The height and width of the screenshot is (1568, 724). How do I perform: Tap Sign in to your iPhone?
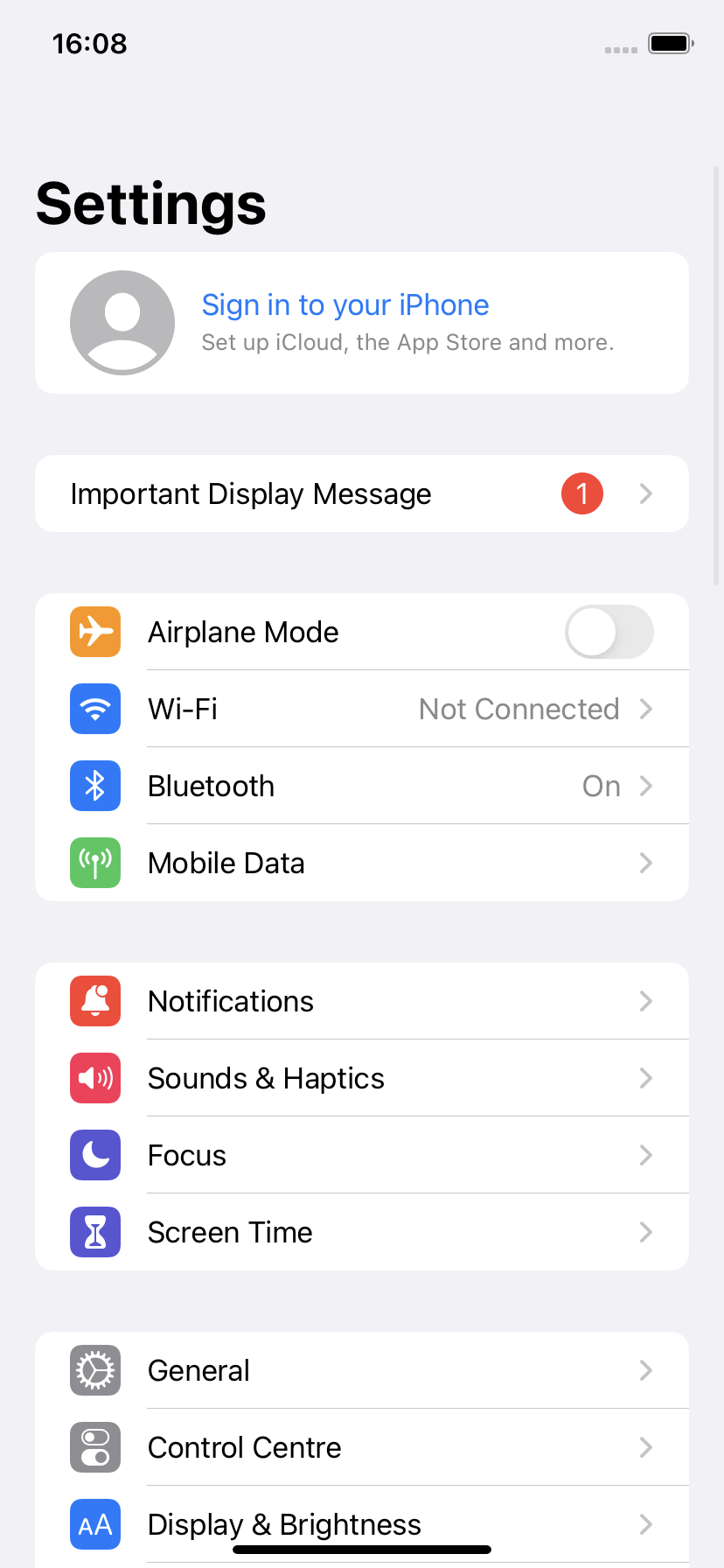tap(345, 304)
